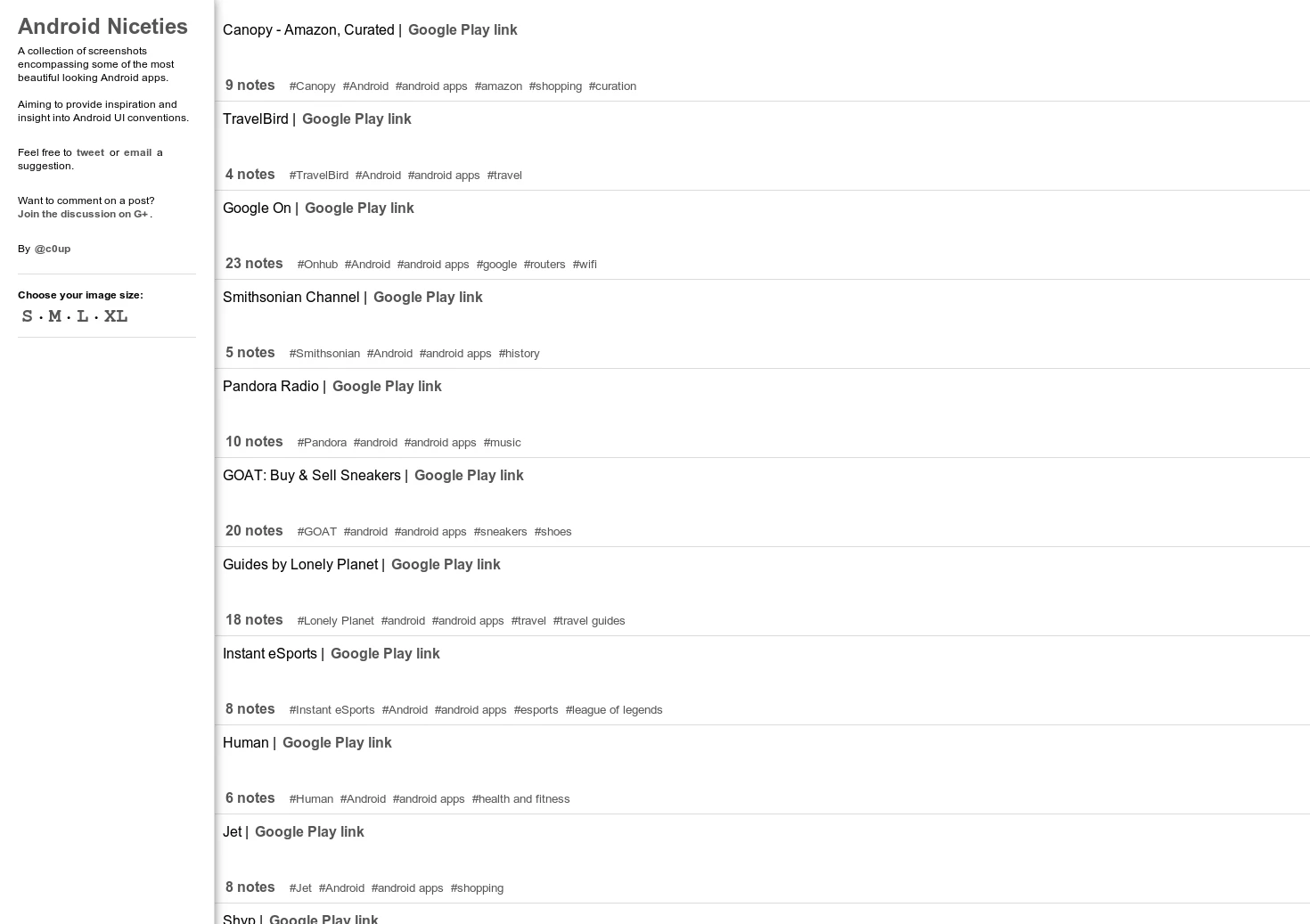Browse the #sneakers tag
The width and height of the screenshot is (1310, 924).
click(x=500, y=532)
